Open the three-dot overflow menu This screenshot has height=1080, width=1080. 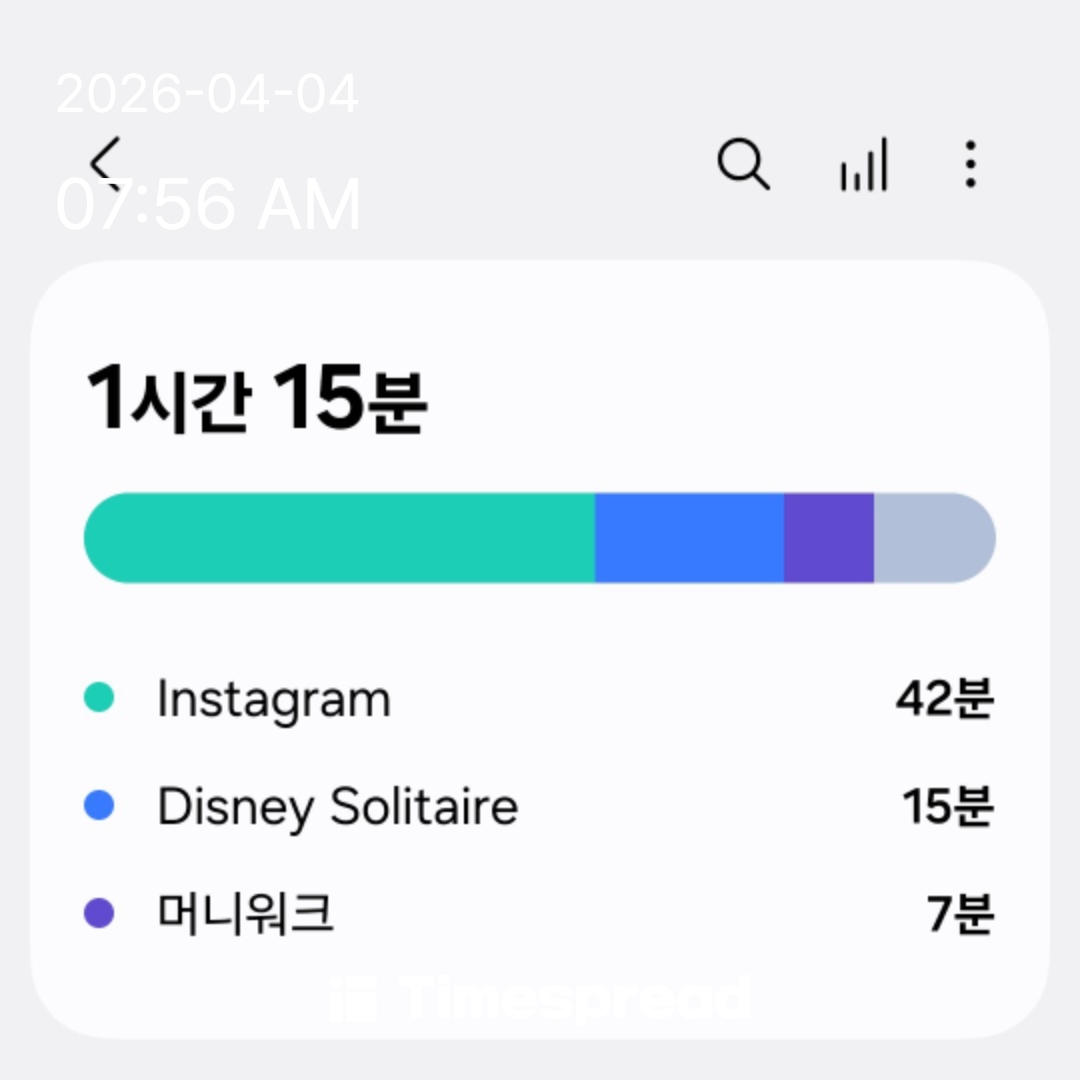pyautogui.click(x=969, y=164)
